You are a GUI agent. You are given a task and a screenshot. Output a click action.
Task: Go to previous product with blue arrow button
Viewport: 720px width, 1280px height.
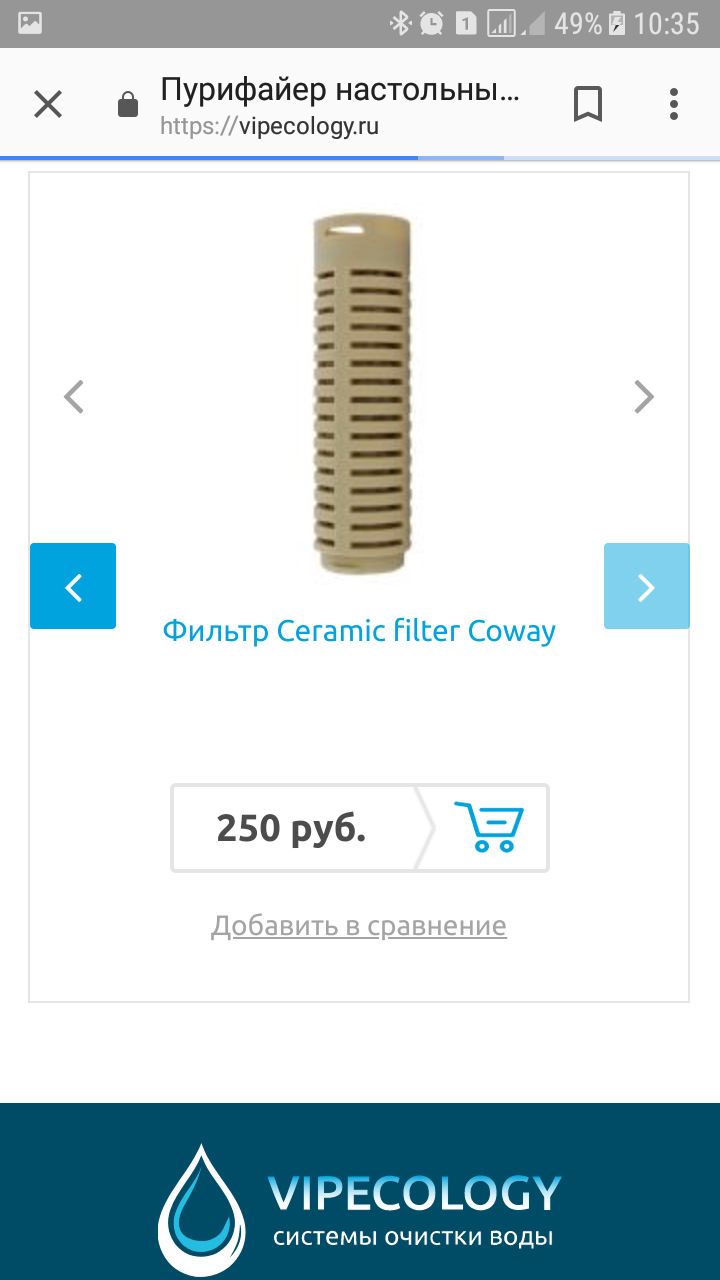(73, 586)
